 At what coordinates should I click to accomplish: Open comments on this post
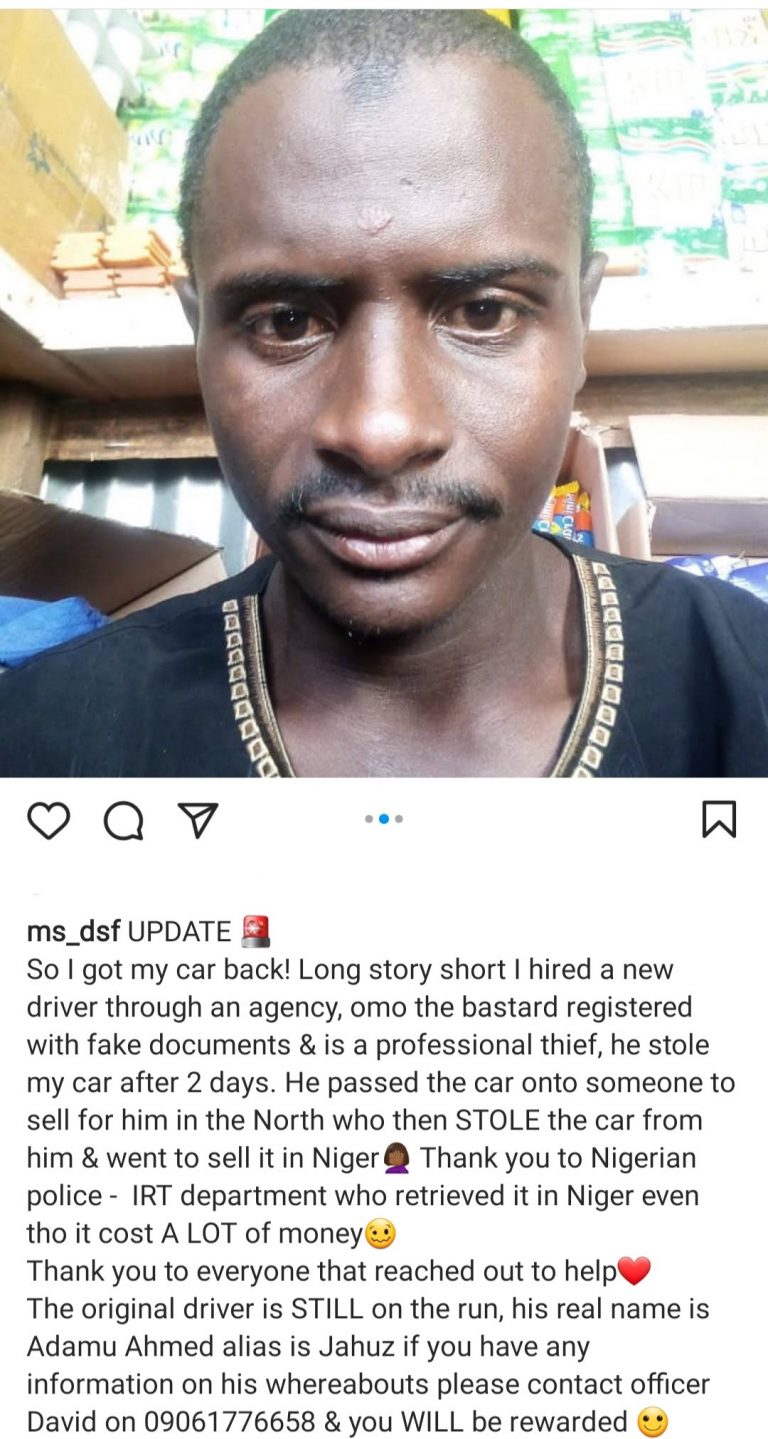pos(123,821)
